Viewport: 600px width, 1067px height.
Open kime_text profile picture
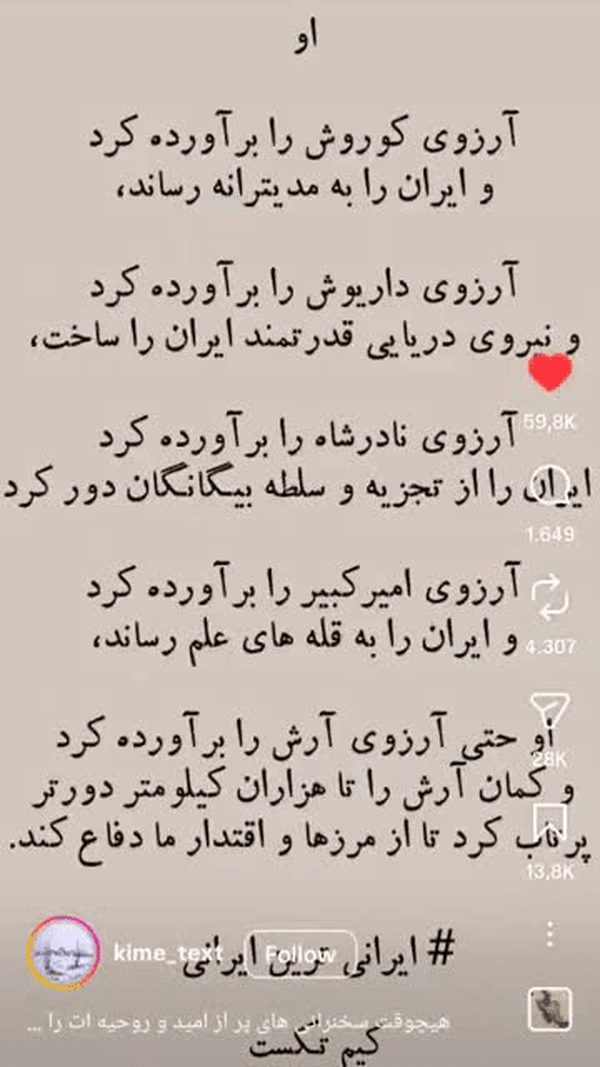tap(63, 954)
